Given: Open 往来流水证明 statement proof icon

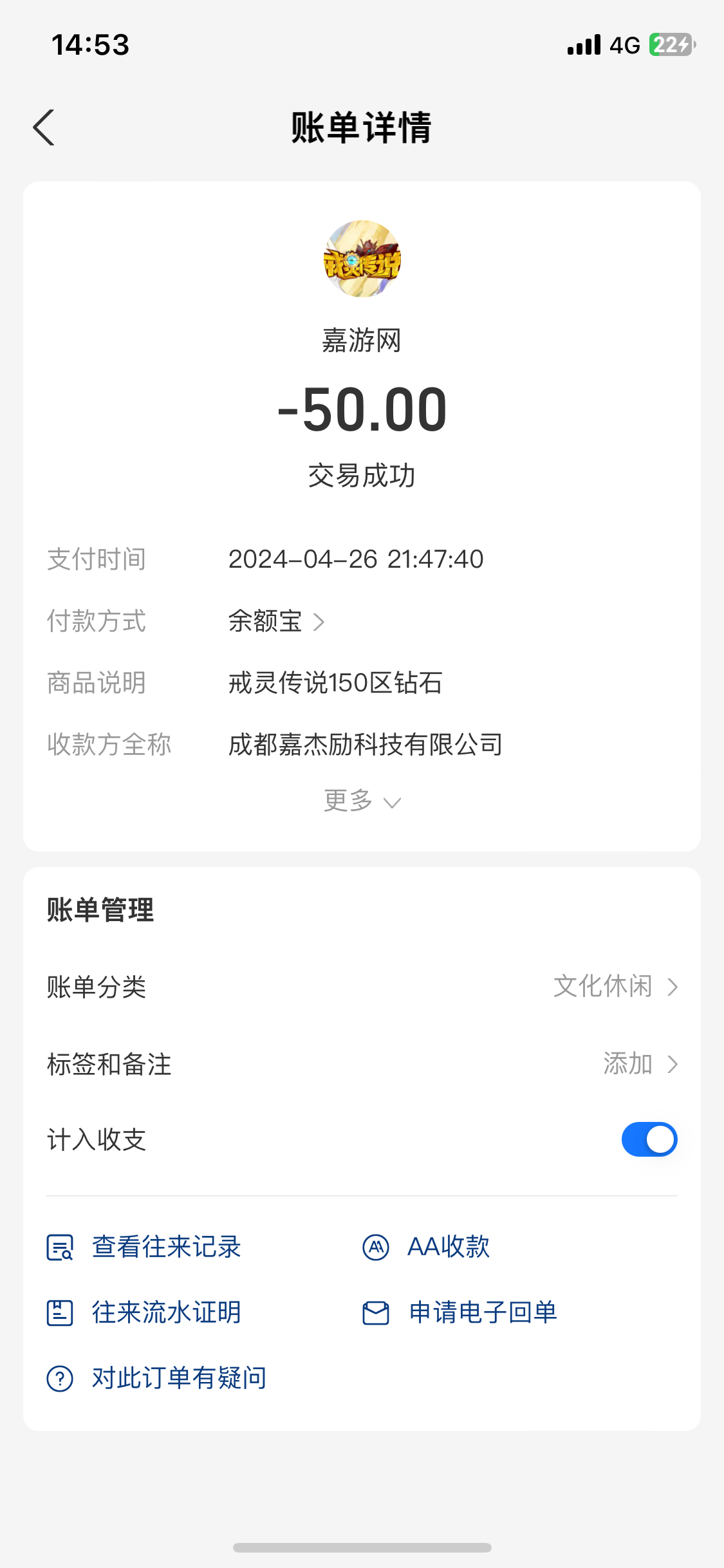Looking at the screenshot, I should 60,1312.
